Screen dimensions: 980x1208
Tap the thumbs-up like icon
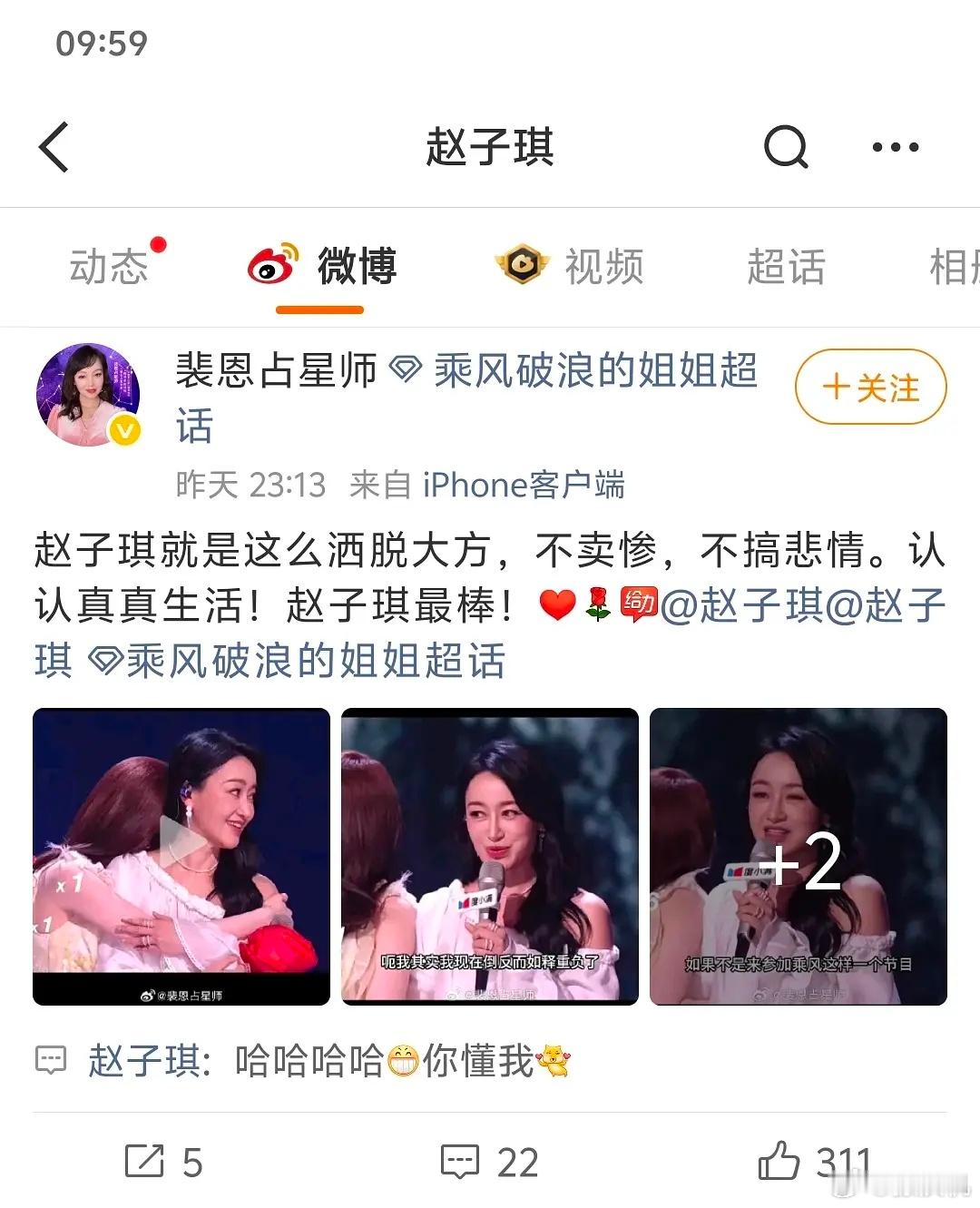click(782, 1160)
